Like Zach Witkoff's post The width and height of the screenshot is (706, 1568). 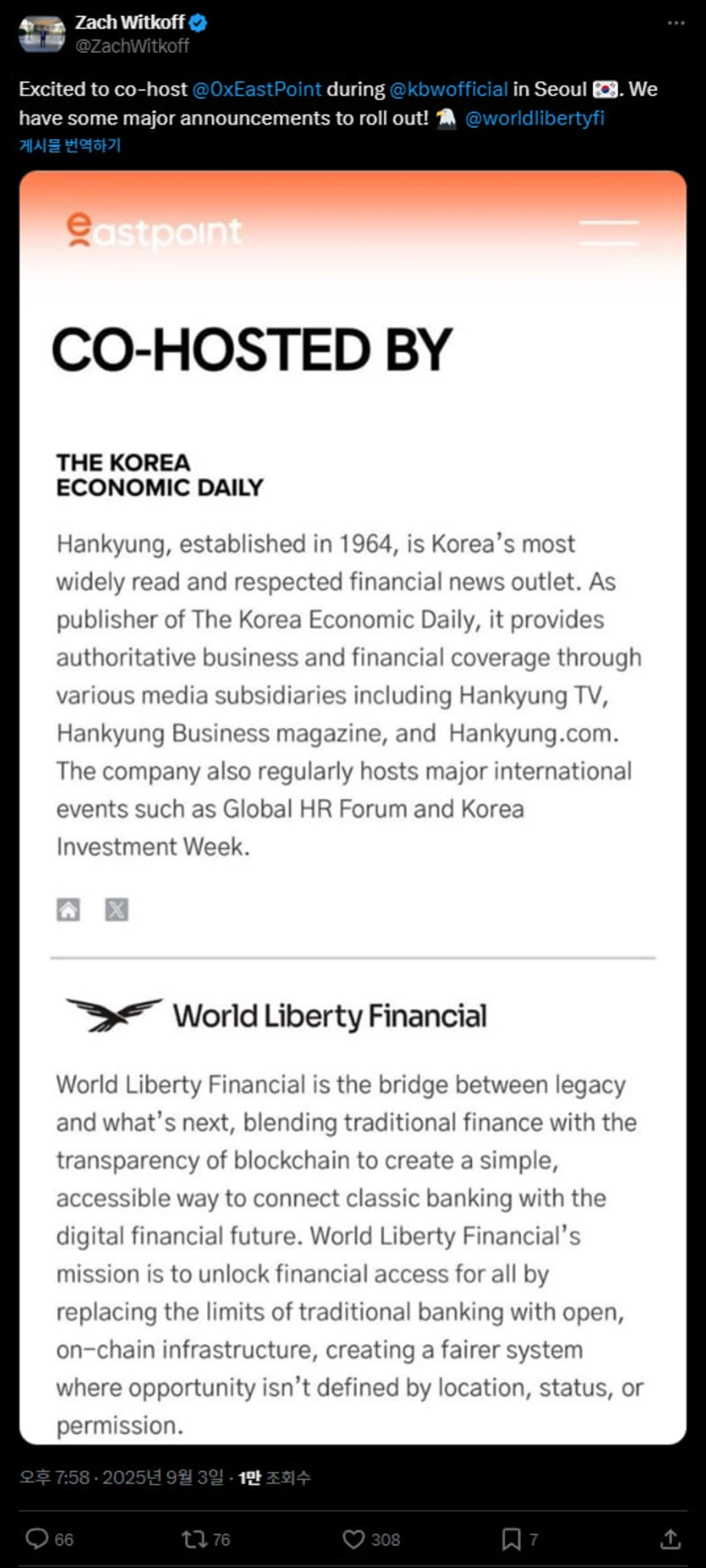coord(353,1539)
